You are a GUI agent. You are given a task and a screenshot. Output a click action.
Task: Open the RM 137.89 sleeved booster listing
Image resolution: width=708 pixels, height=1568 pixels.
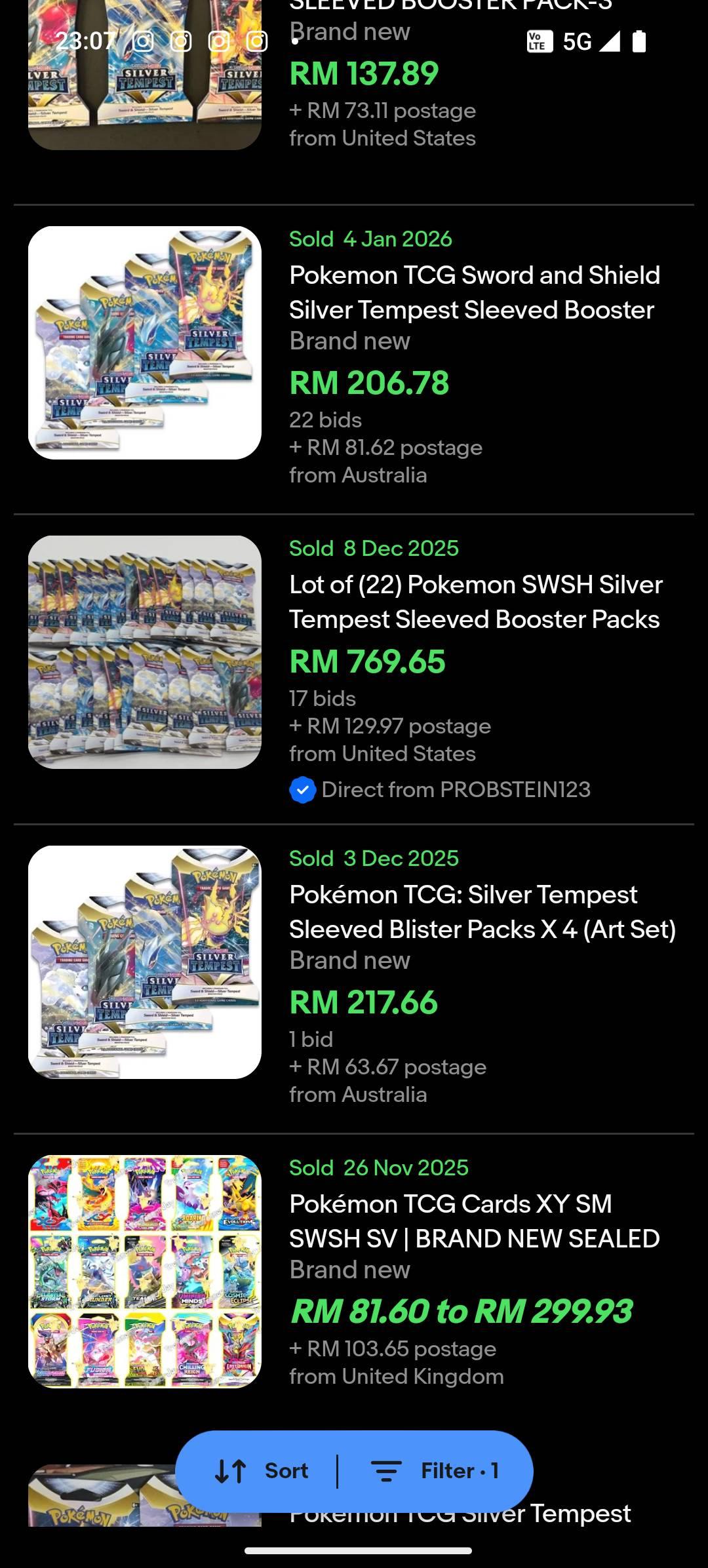(x=364, y=73)
